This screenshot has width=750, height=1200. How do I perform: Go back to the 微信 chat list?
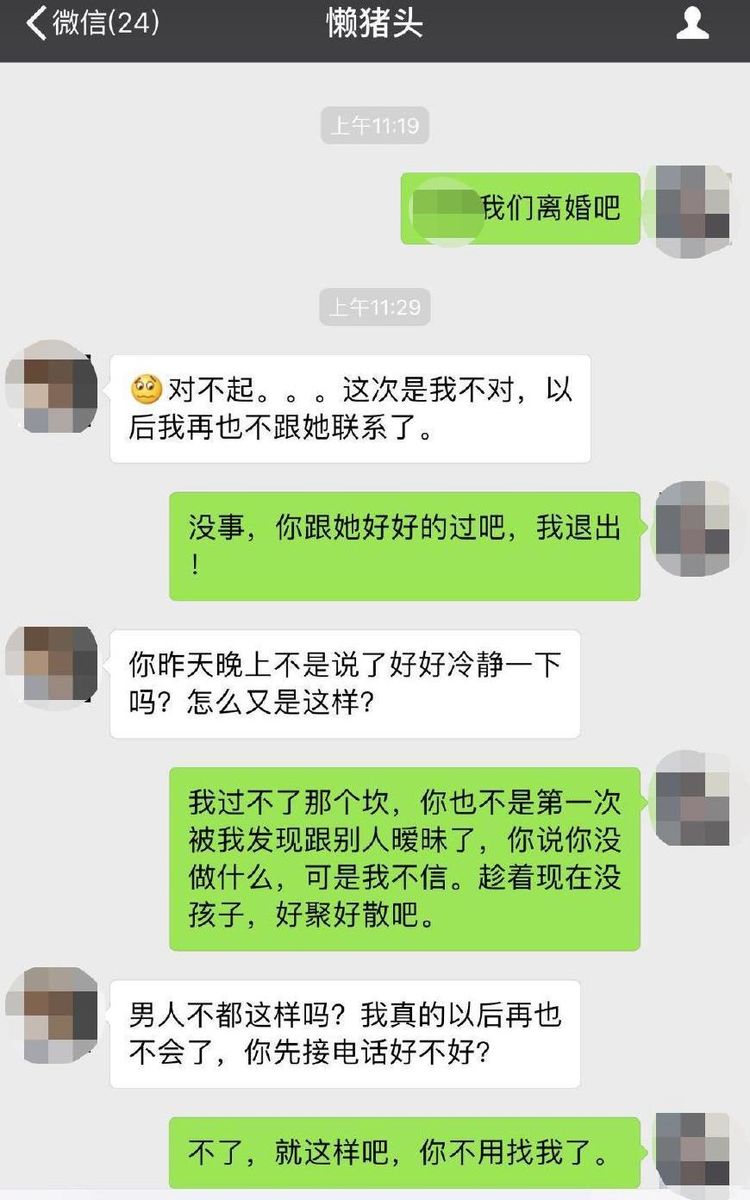[92, 24]
